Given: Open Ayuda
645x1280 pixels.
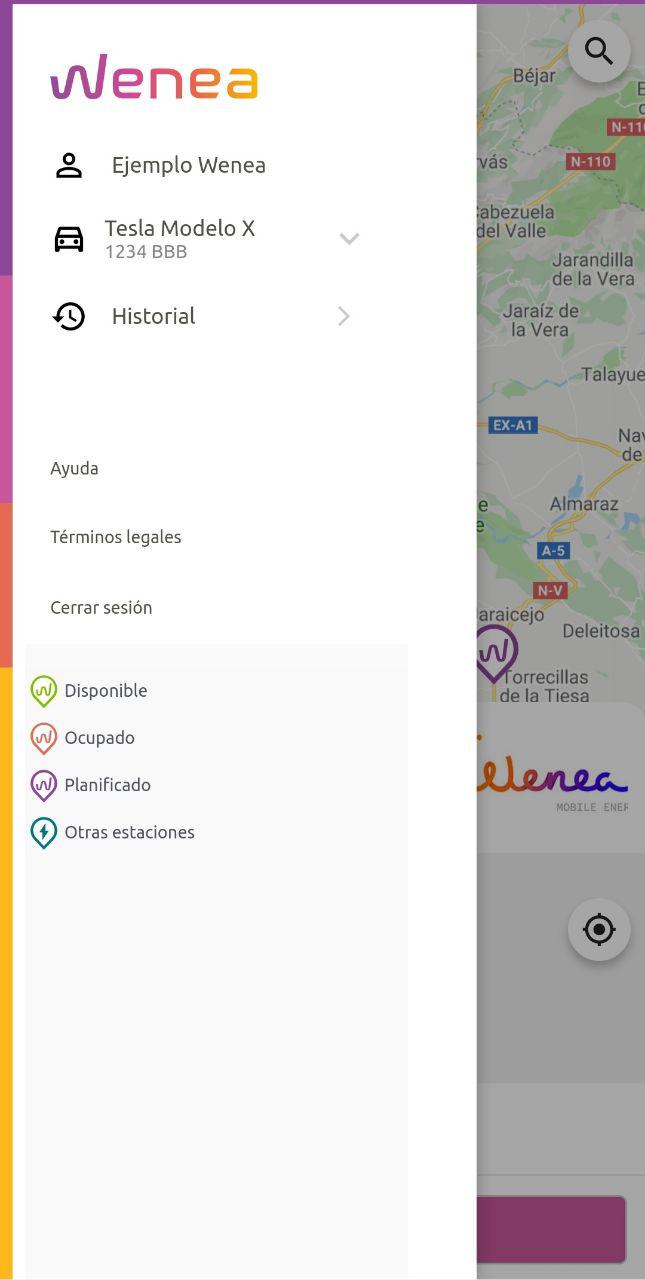Looking at the screenshot, I should (x=74, y=468).
